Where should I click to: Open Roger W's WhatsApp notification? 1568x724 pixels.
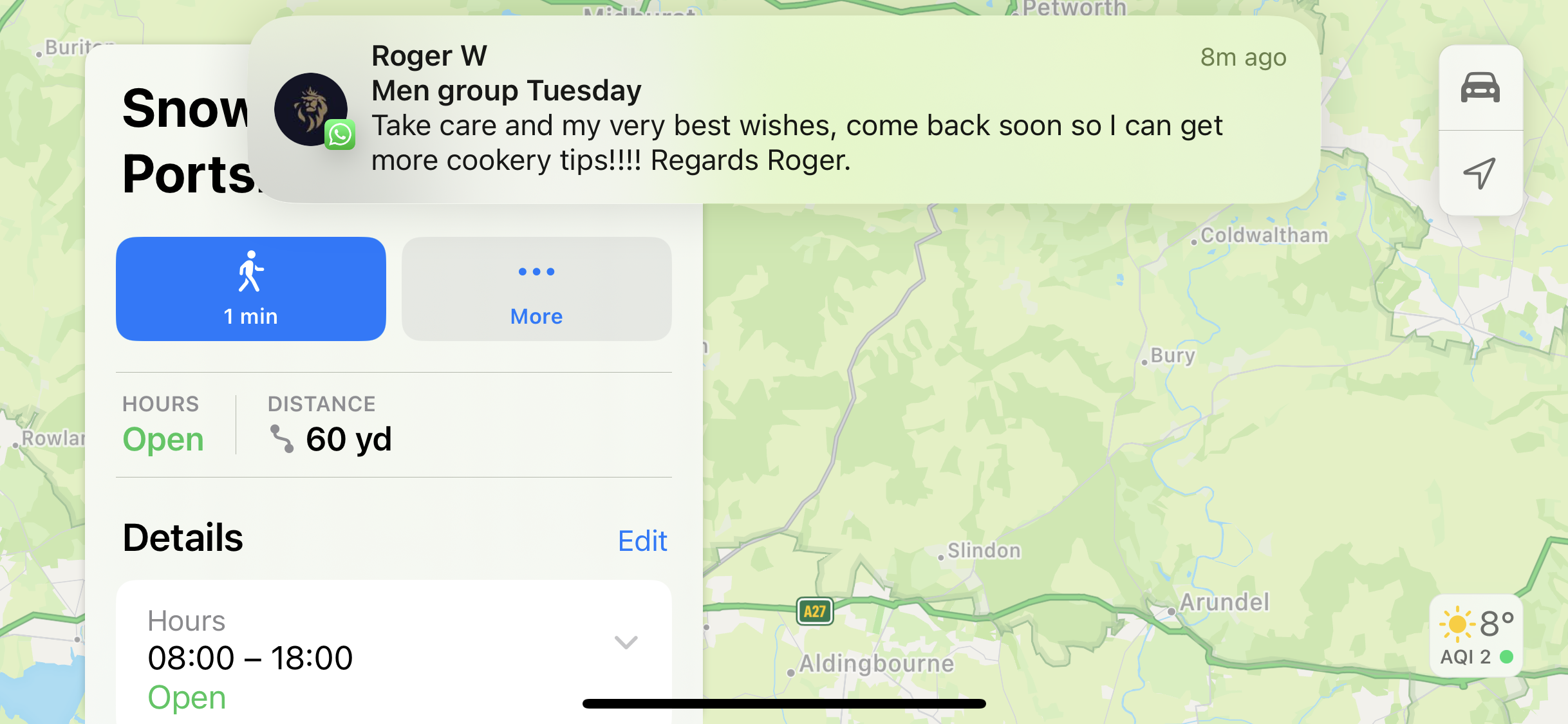coord(784,109)
